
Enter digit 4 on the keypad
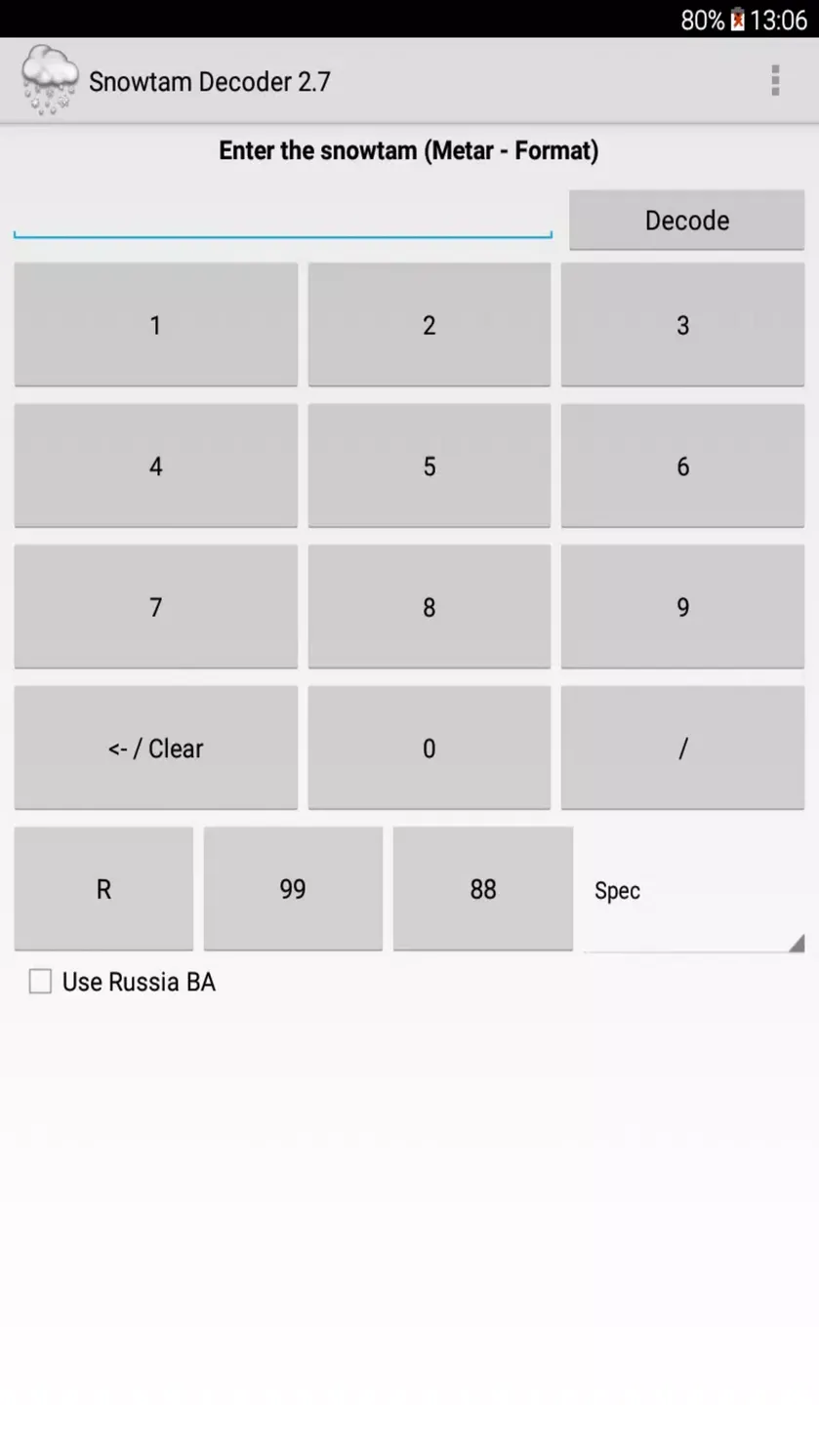(155, 465)
